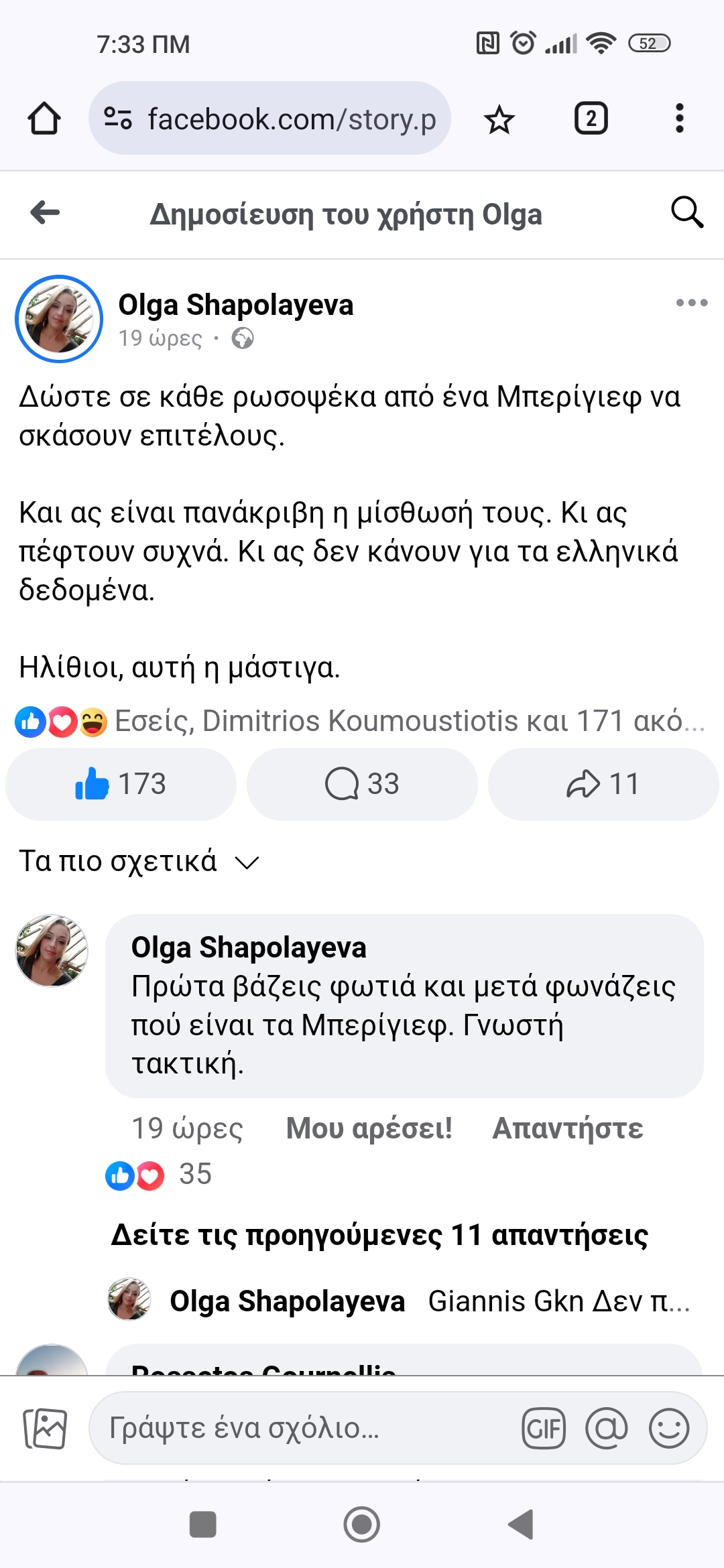Insert a mention with the @ icon
Screen dimensions: 724x1568
point(606,1428)
